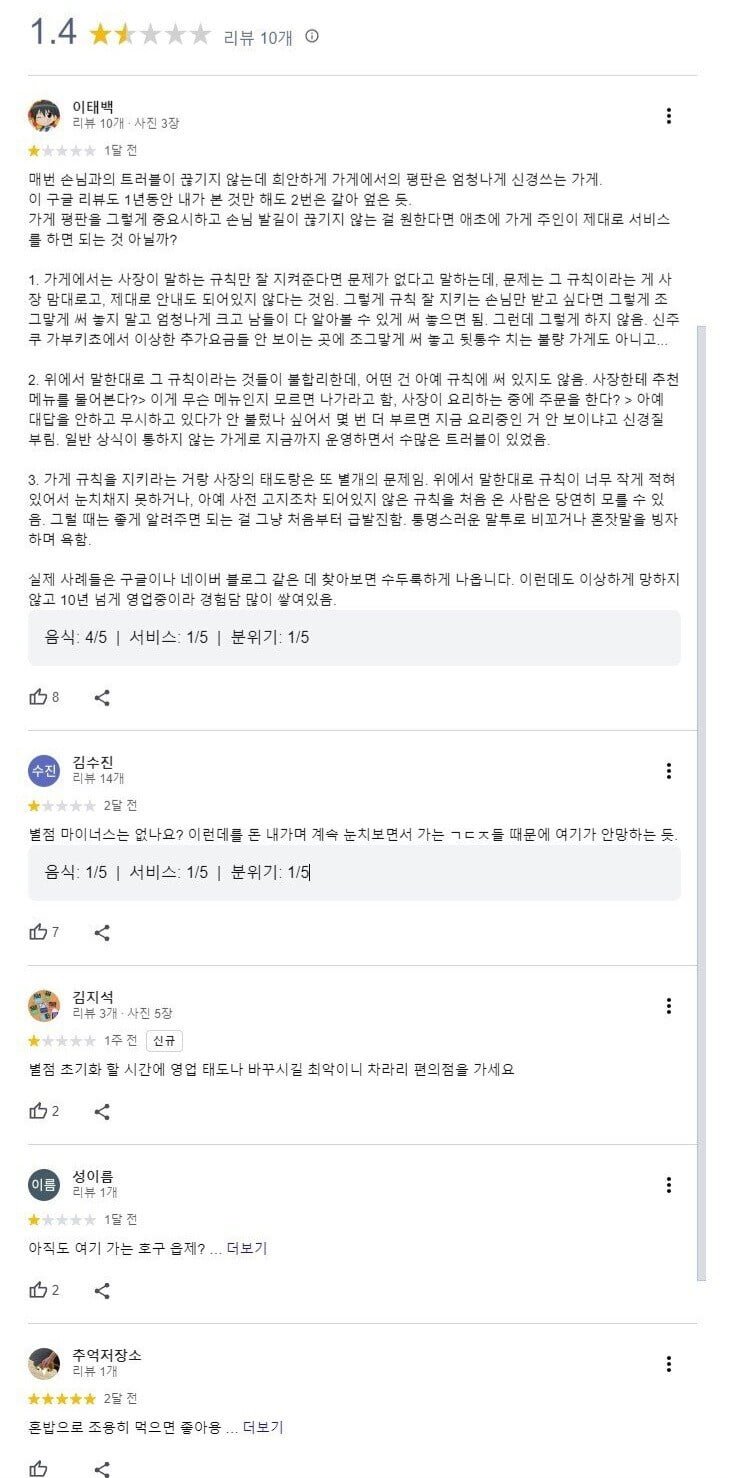Viewport: 732px width, 1478px height.
Task: Open the info icon next to 리뷰 10개
Action: tap(312, 36)
